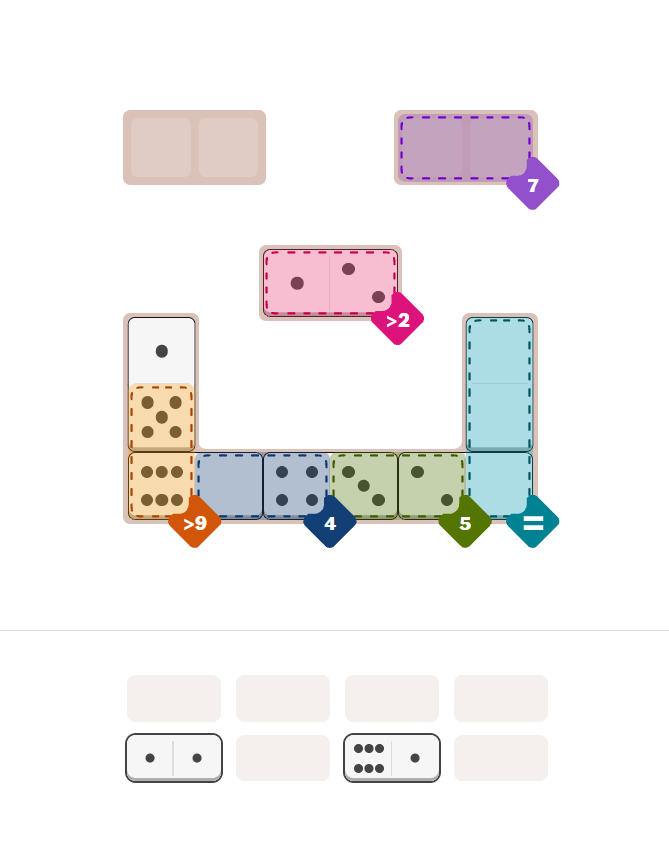The height and width of the screenshot is (854, 669).
Task: Select the six-one domino in the tray
Action: (x=392, y=758)
